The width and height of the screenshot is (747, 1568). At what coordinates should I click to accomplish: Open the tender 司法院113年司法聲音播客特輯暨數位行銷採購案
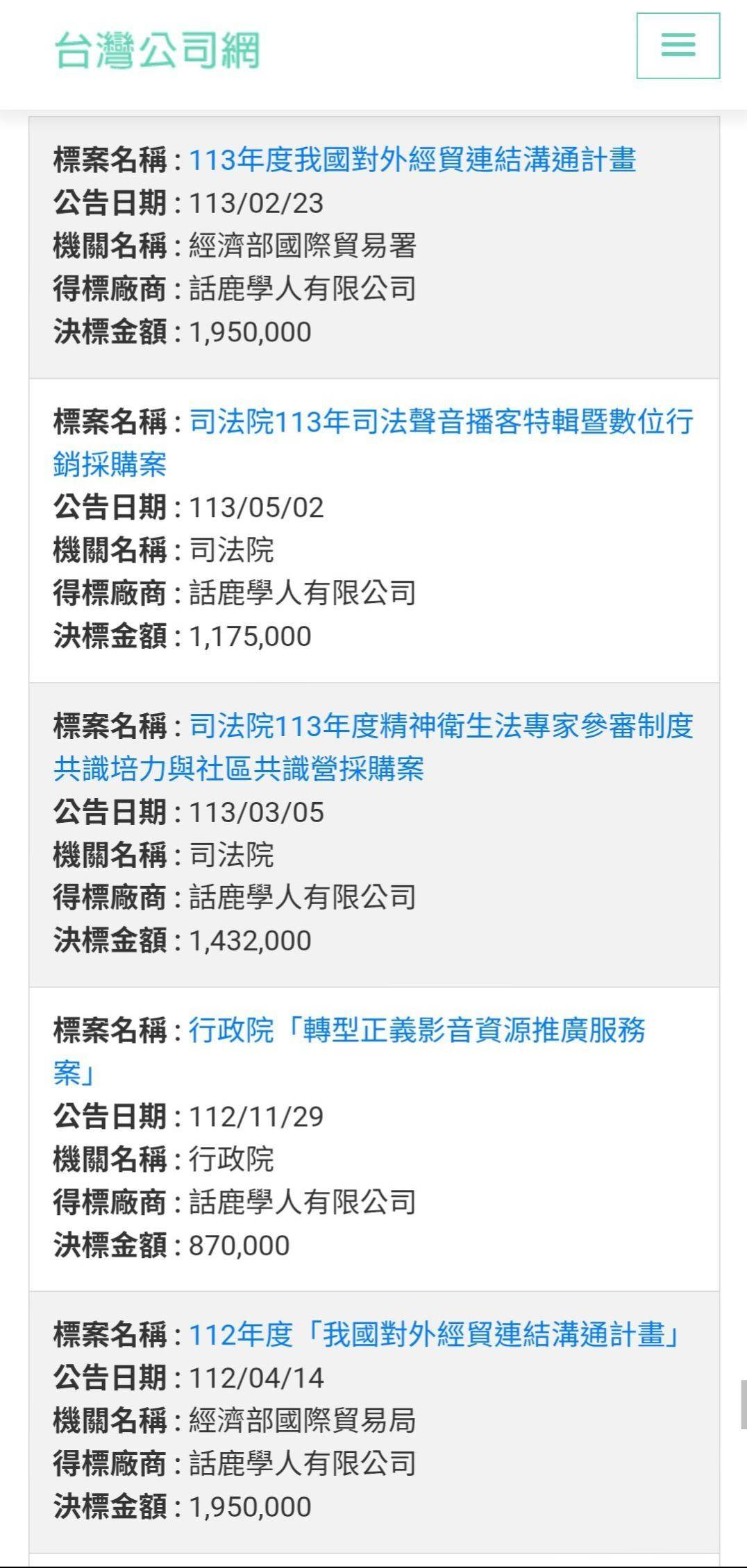point(373,443)
